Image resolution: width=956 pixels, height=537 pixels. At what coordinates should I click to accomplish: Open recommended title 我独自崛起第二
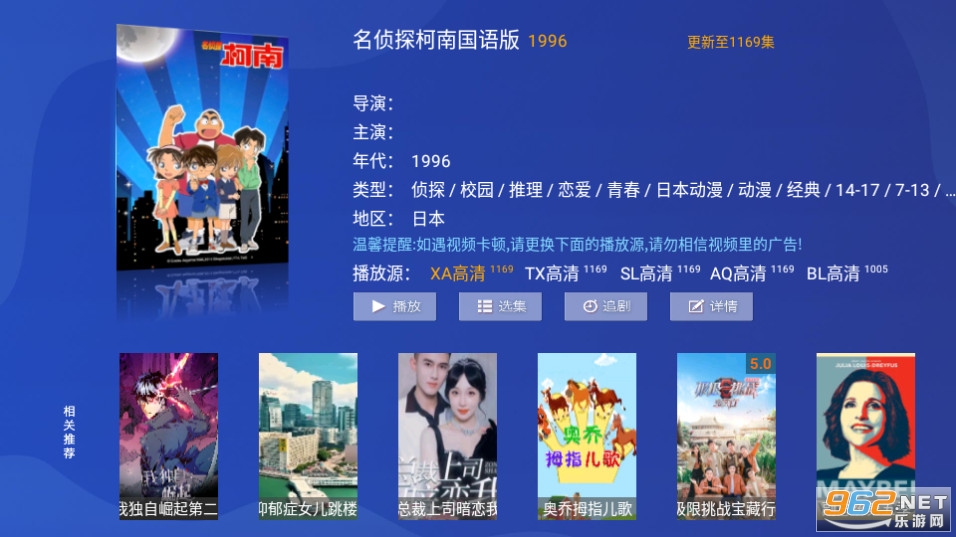(168, 436)
